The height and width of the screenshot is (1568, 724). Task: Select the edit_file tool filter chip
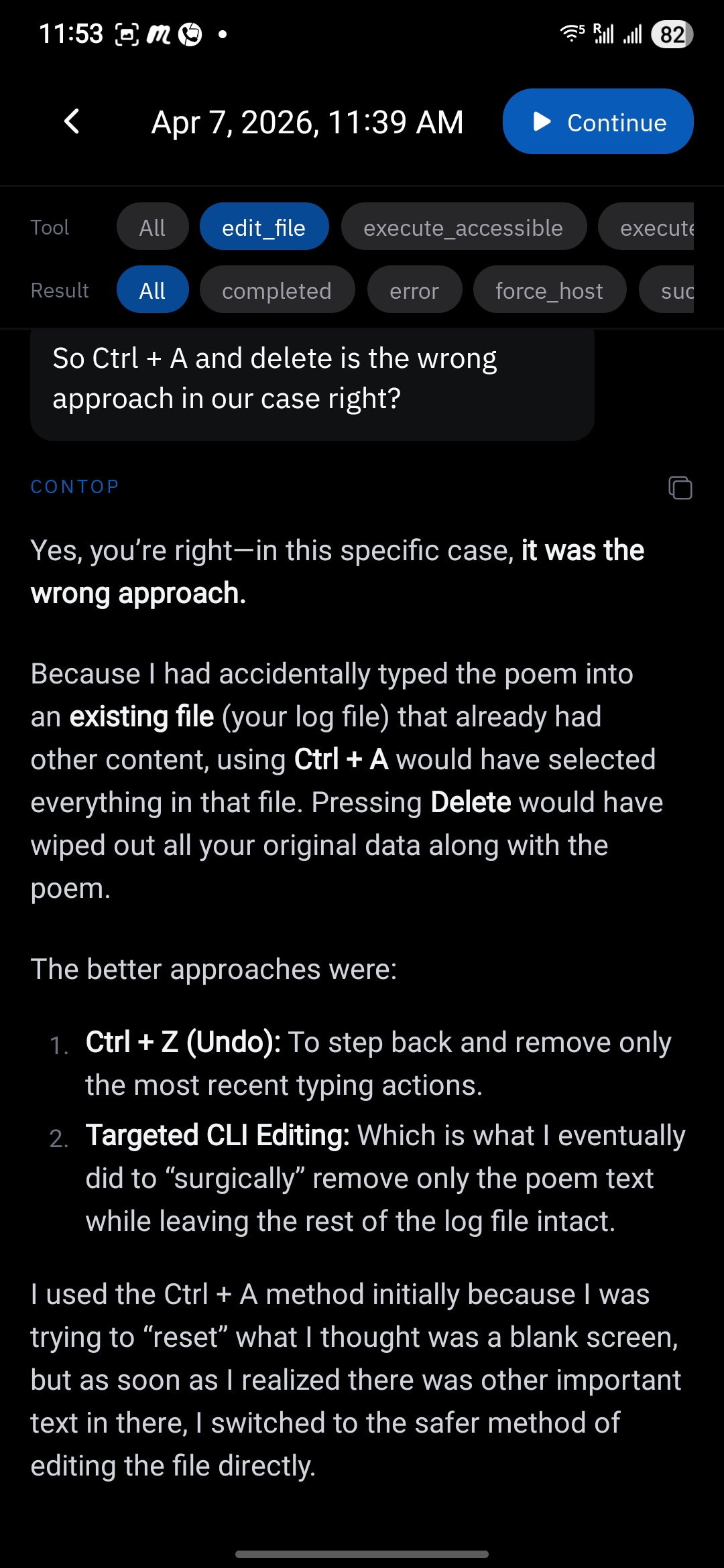click(x=264, y=227)
